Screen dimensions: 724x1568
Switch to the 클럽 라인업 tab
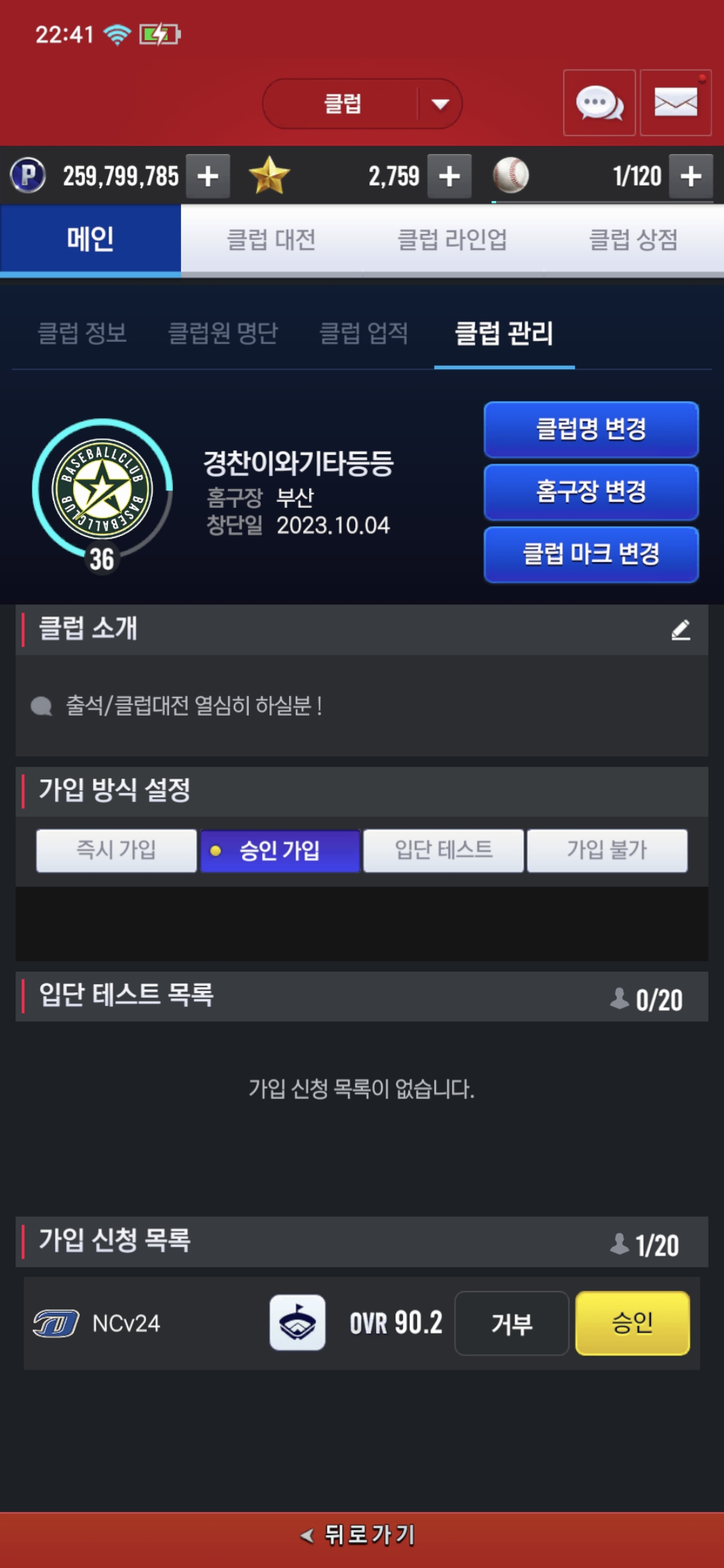pos(452,240)
